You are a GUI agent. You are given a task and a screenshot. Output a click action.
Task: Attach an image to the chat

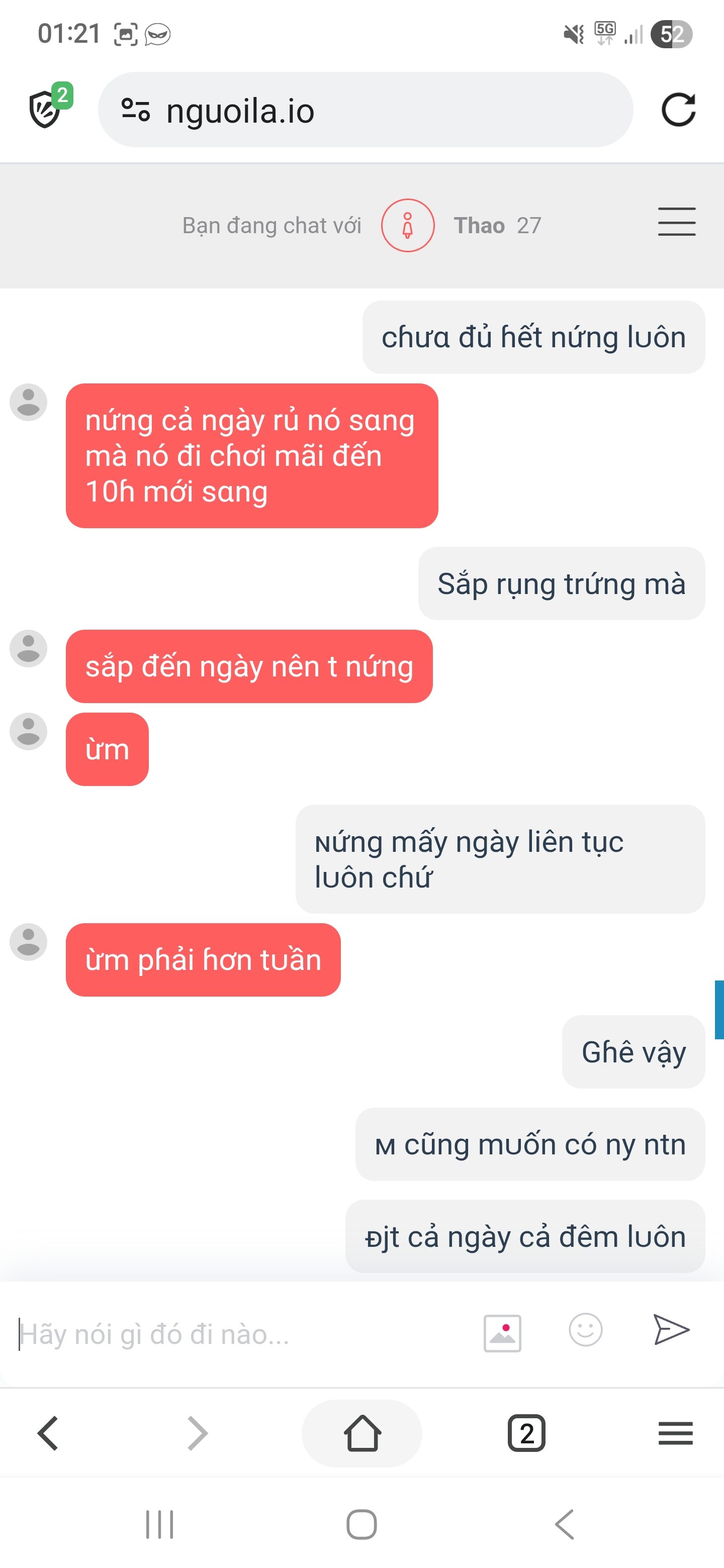point(502,1333)
